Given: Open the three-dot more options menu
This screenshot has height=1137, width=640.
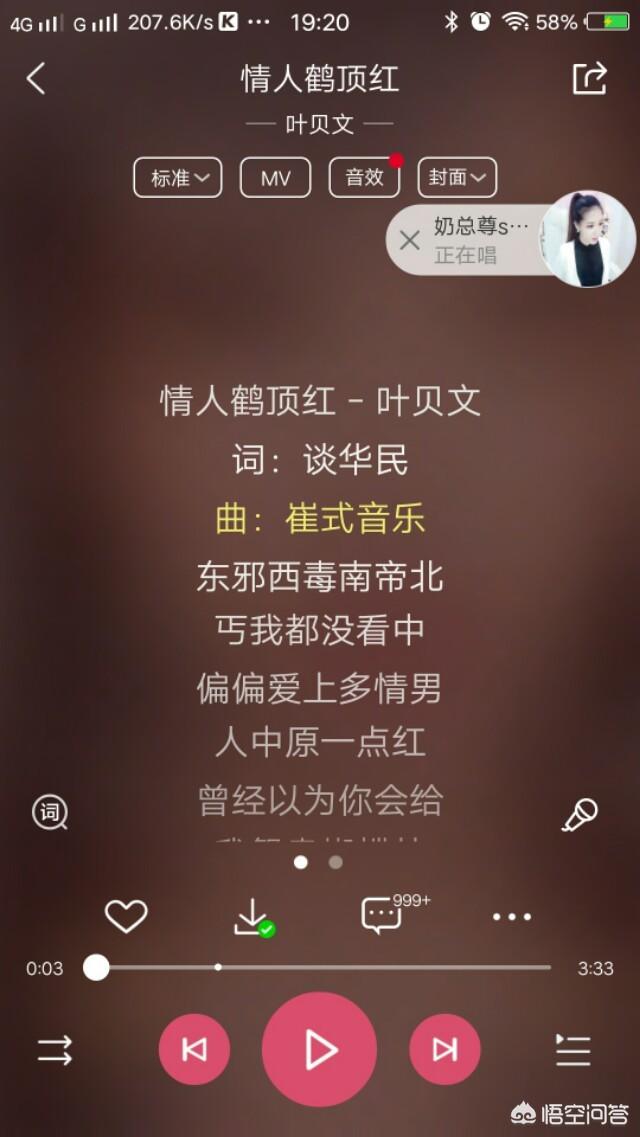Looking at the screenshot, I should 512,916.
